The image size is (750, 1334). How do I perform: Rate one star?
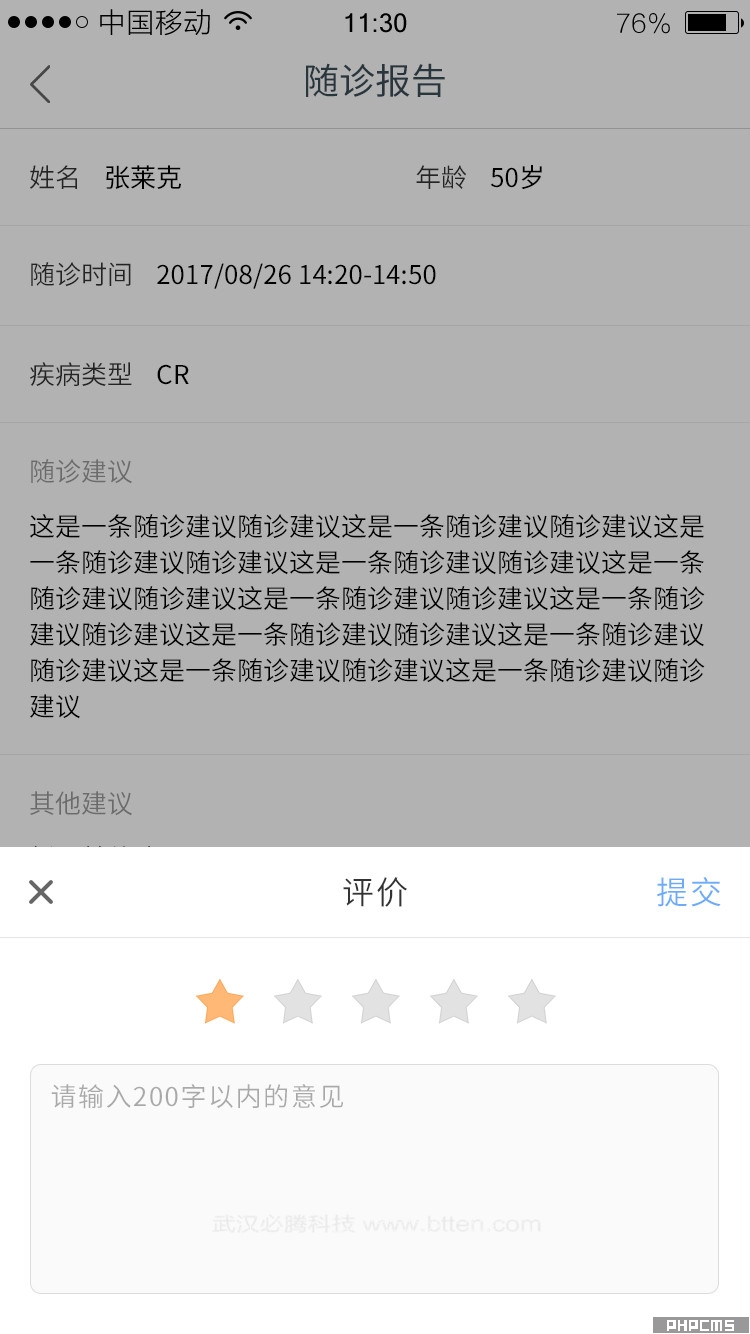[220, 1002]
